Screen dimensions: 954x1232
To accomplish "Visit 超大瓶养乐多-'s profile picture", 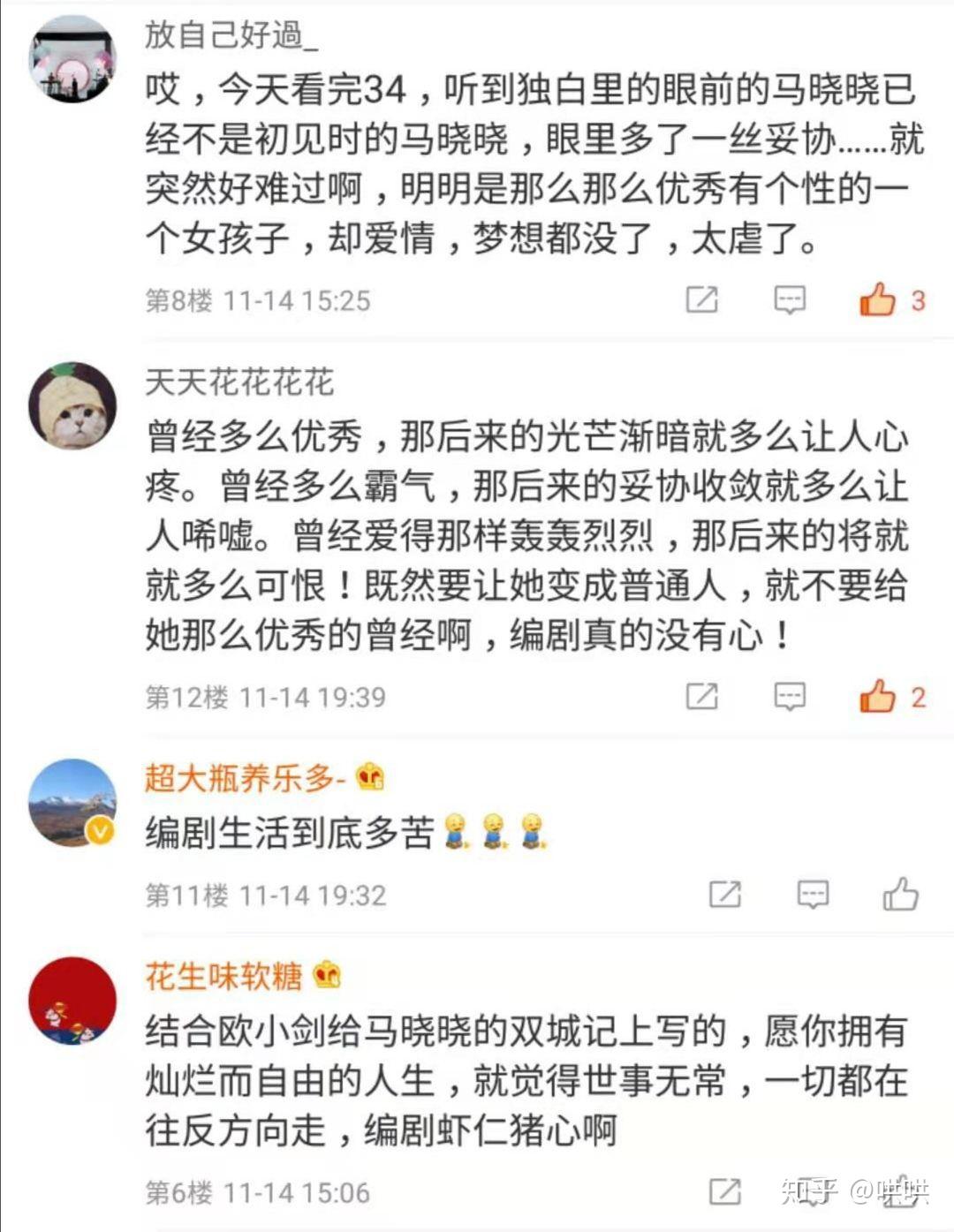I will [73, 803].
